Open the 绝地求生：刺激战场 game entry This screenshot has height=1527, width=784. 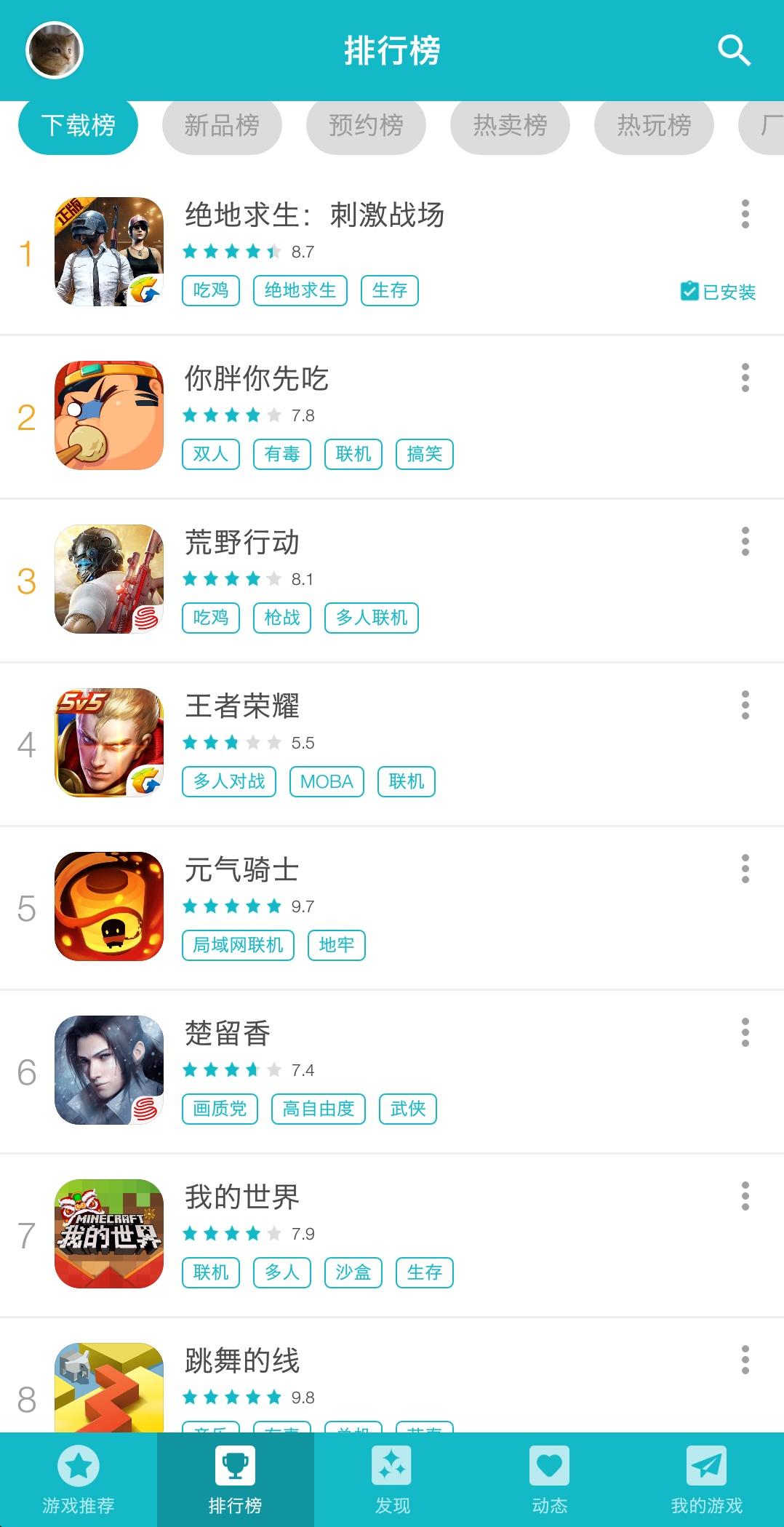tap(314, 215)
